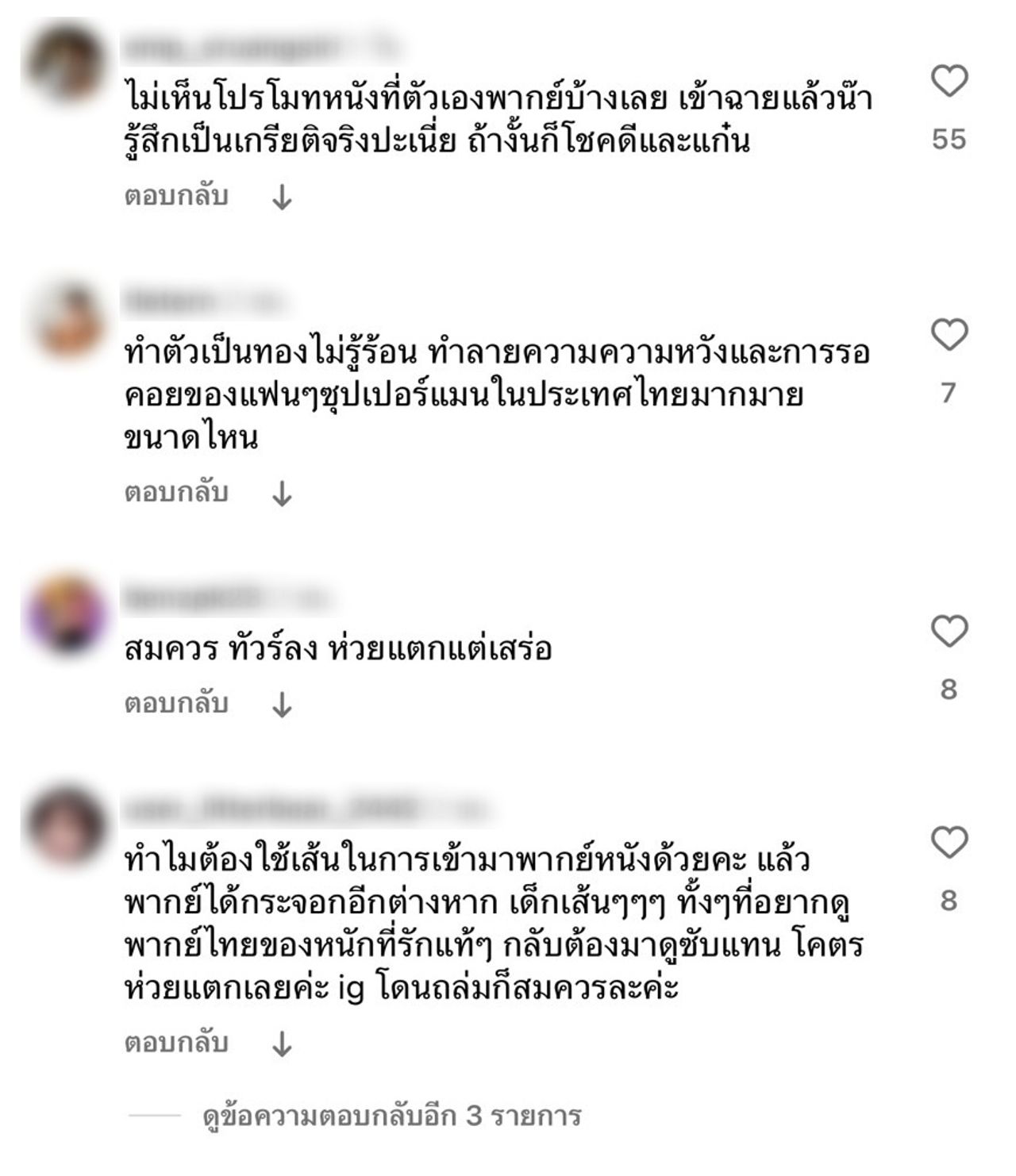Tap the down arrow under the 'สมควร ทัวร์ลง' comment
This screenshot has height=1176, width=1016.
(x=282, y=705)
